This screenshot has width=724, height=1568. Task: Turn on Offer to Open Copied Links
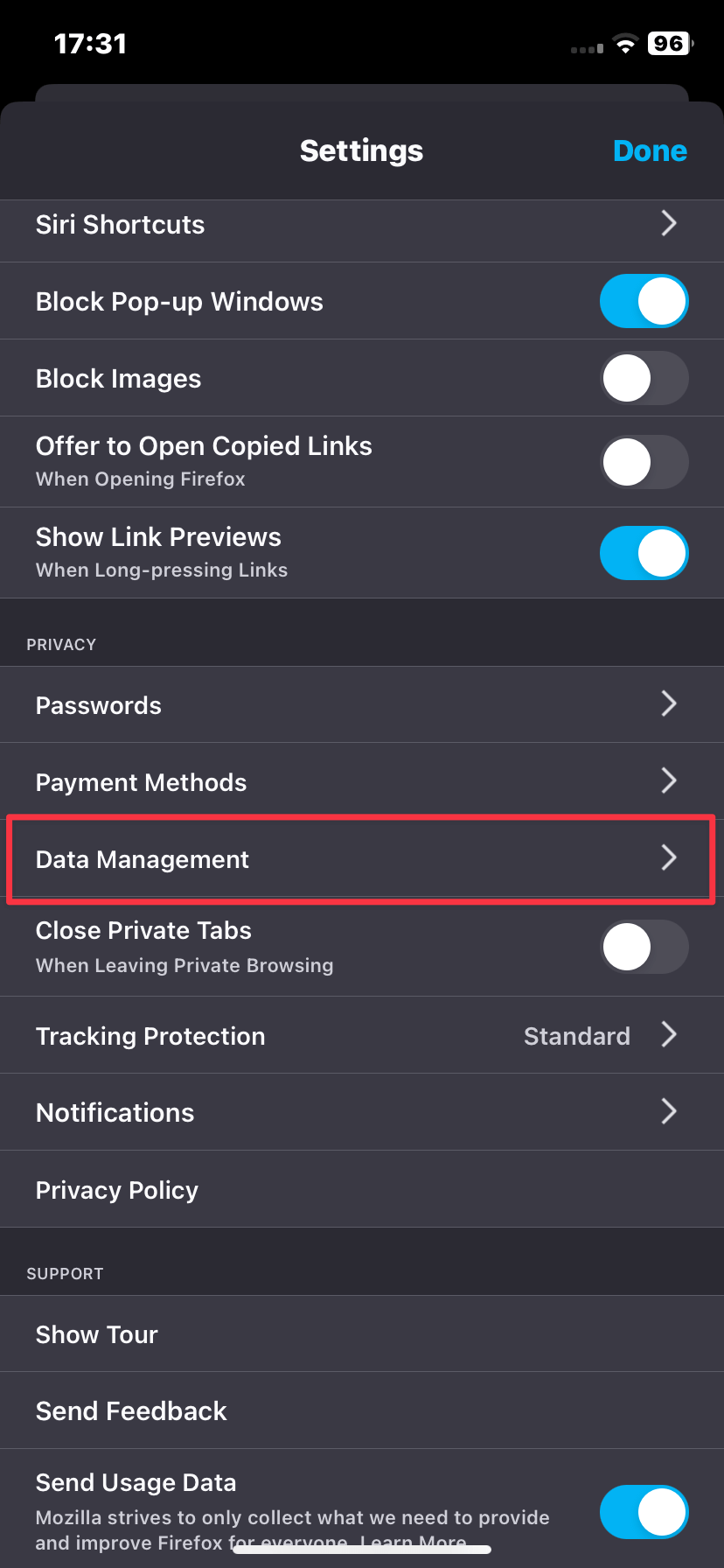point(644,462)
